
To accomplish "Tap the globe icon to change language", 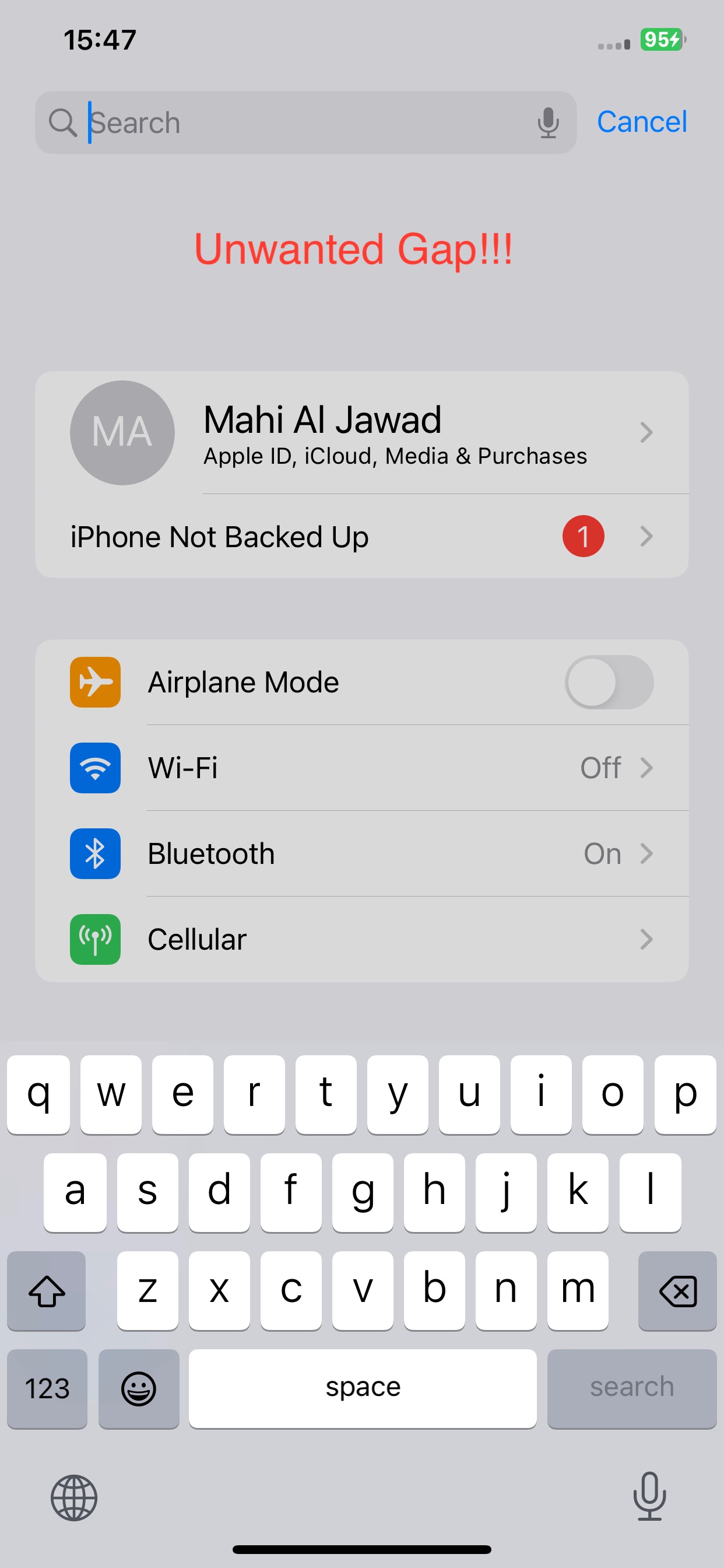I will tap(73, 1497).
